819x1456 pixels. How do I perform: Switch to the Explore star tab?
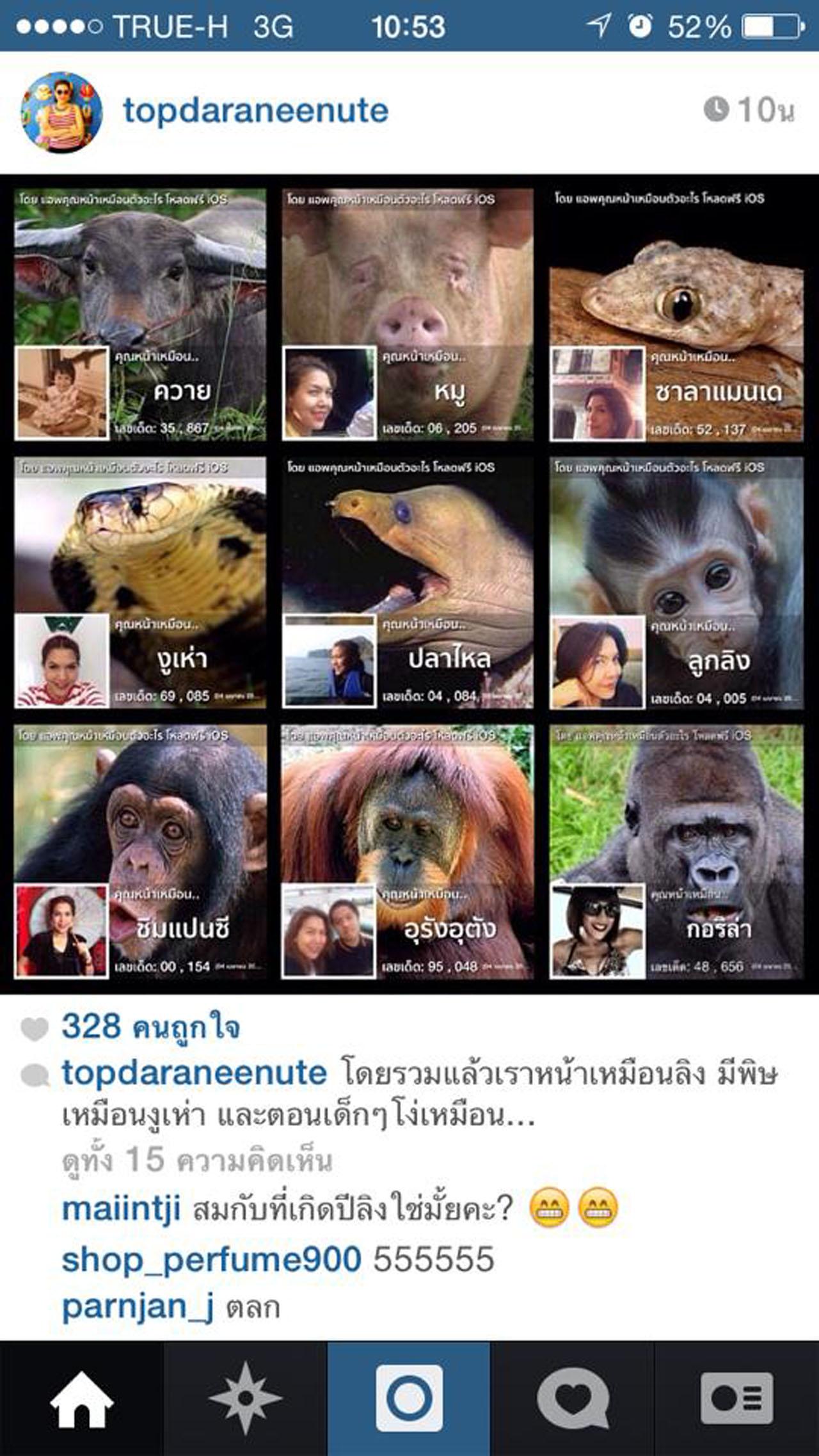coord(245,1398)
